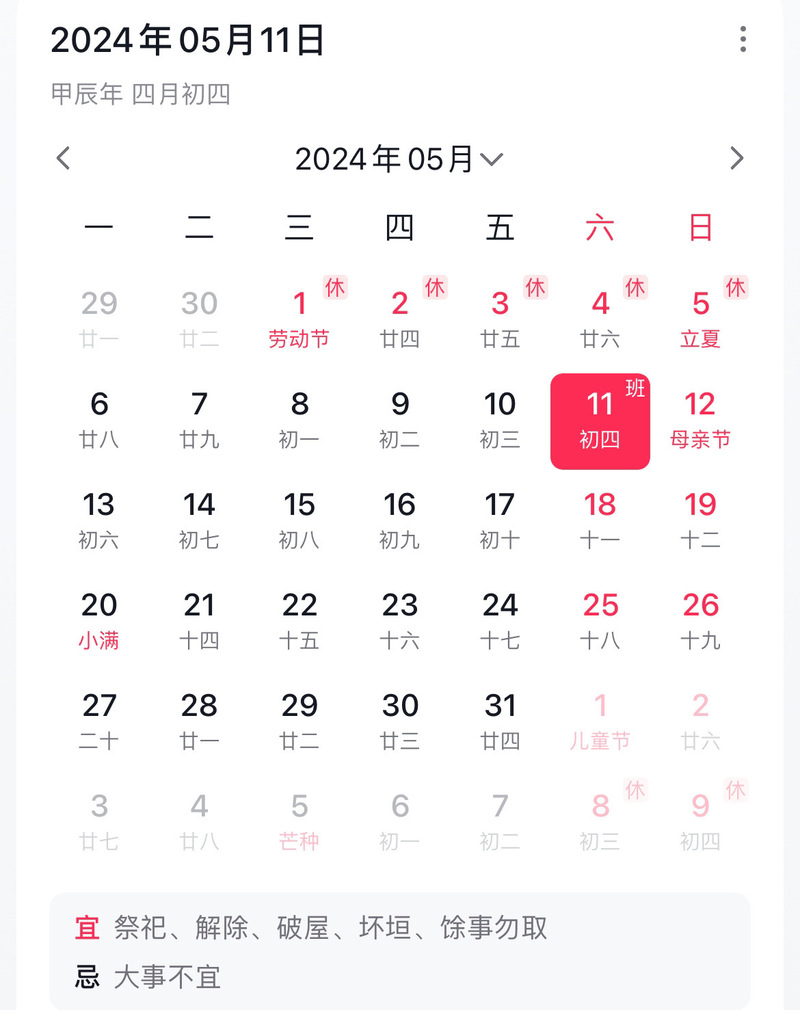Tap May 31 廿四

click(x=500, y=720)
